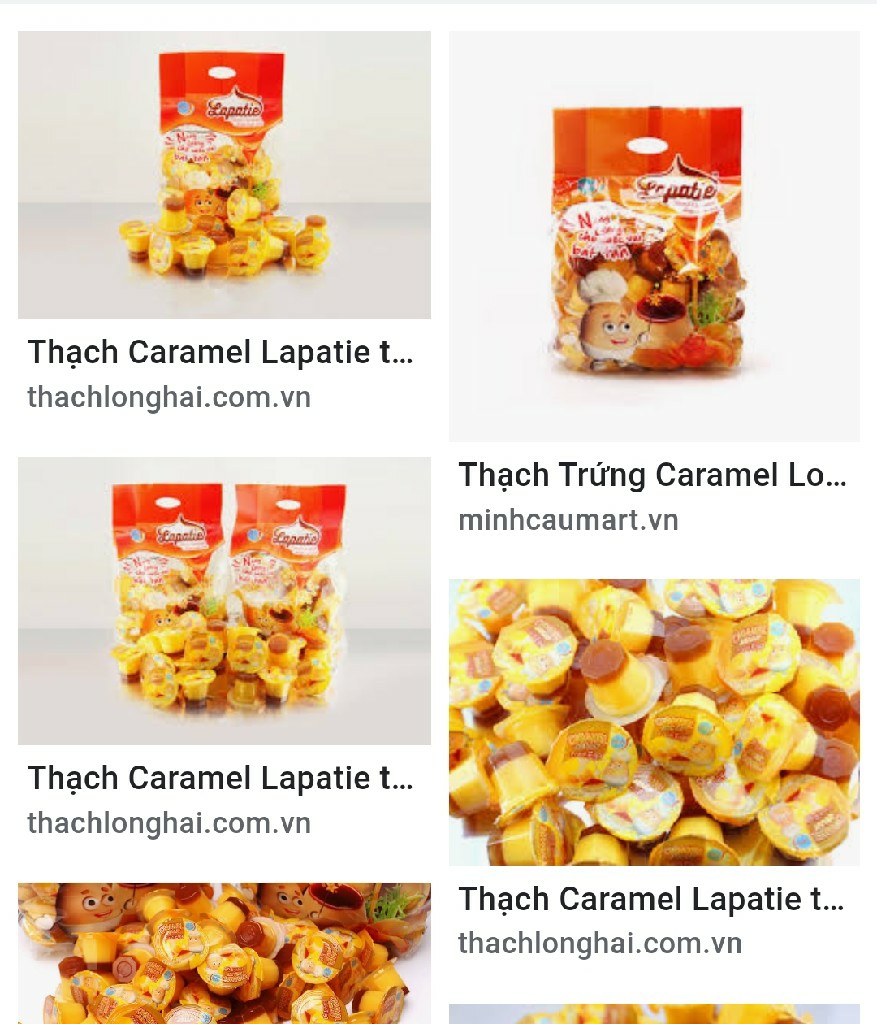Open the loose caramel jelly cups result above thachlonghai.com.vn
877x1024 pixels.
pos(654,722)
